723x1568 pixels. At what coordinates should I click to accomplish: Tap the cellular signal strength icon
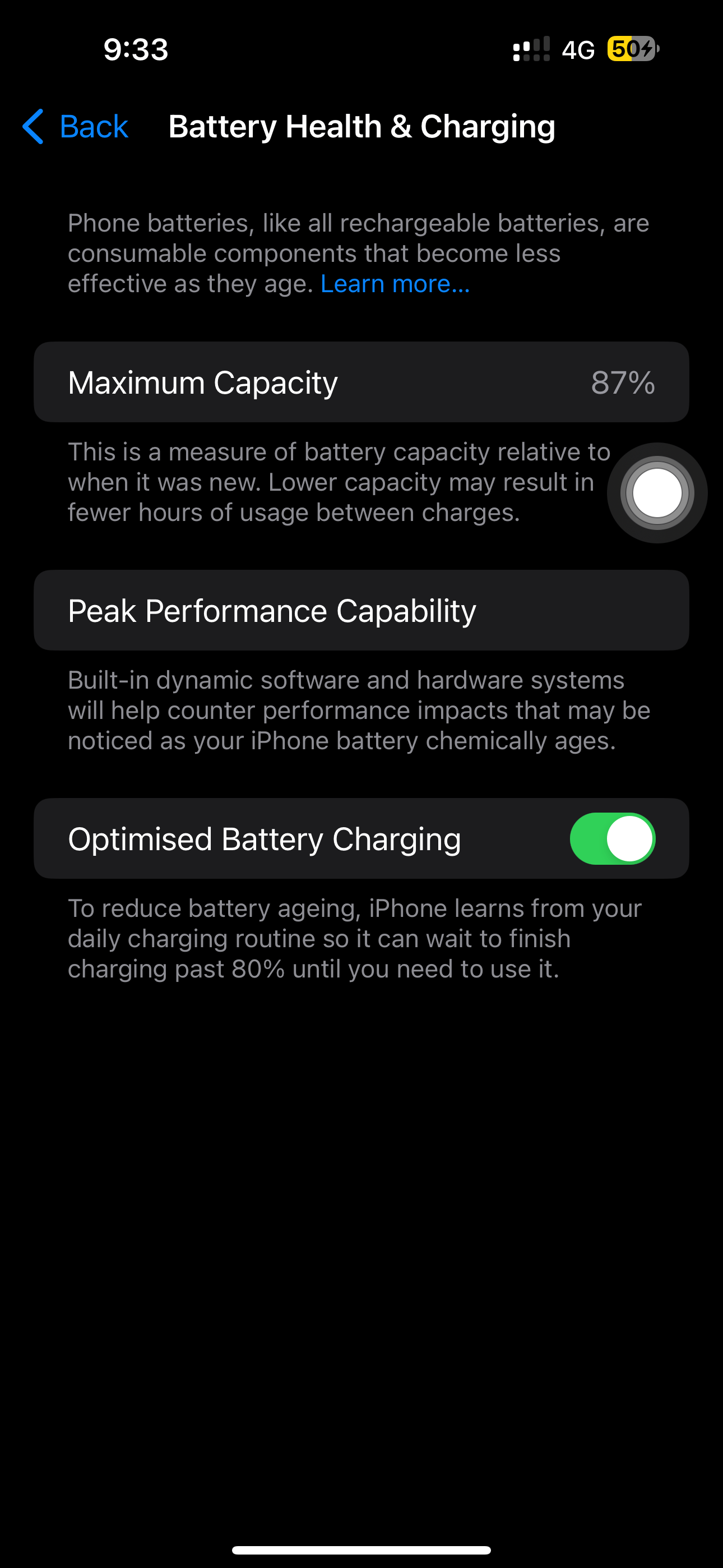click(531, 50)
